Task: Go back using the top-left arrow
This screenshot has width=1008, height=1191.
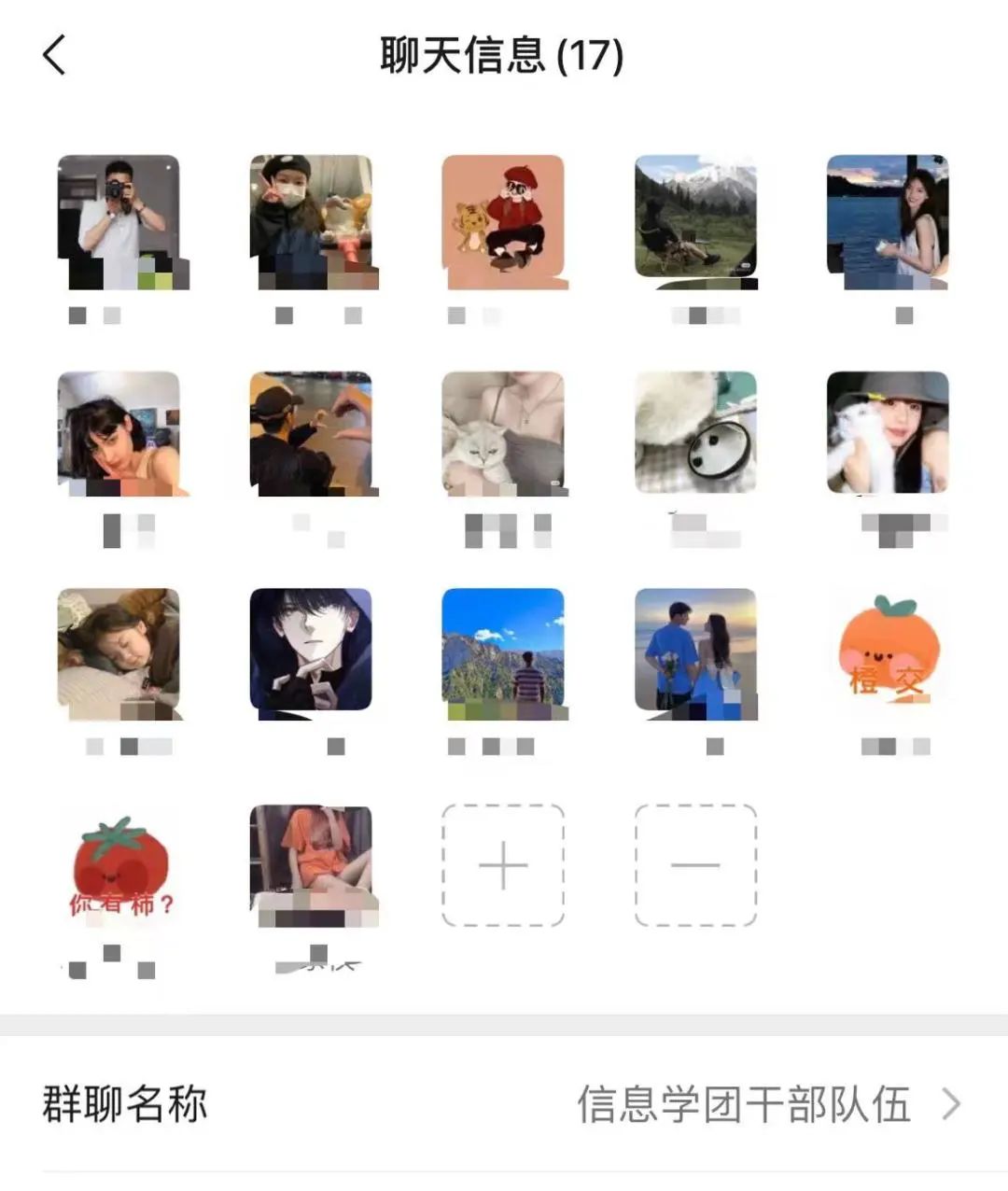Action: [x=54, y=55]
